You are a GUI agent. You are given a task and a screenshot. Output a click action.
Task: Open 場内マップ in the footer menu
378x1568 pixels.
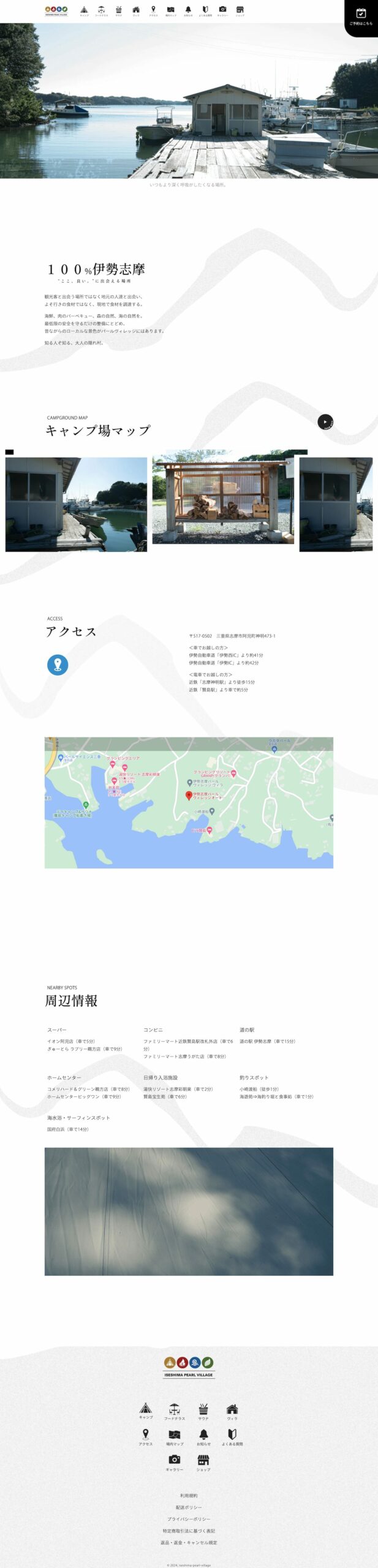tap(175, 1437)
